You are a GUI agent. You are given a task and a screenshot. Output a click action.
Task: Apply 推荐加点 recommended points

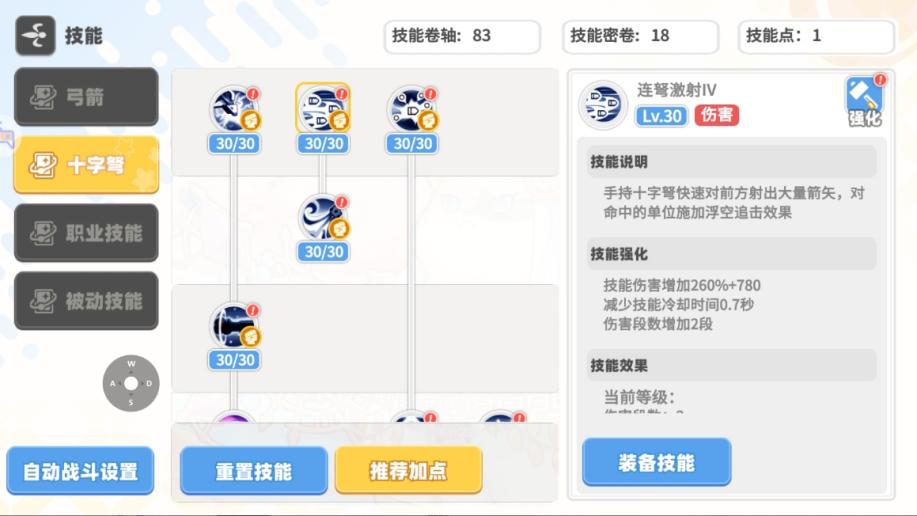click(408, 471)
